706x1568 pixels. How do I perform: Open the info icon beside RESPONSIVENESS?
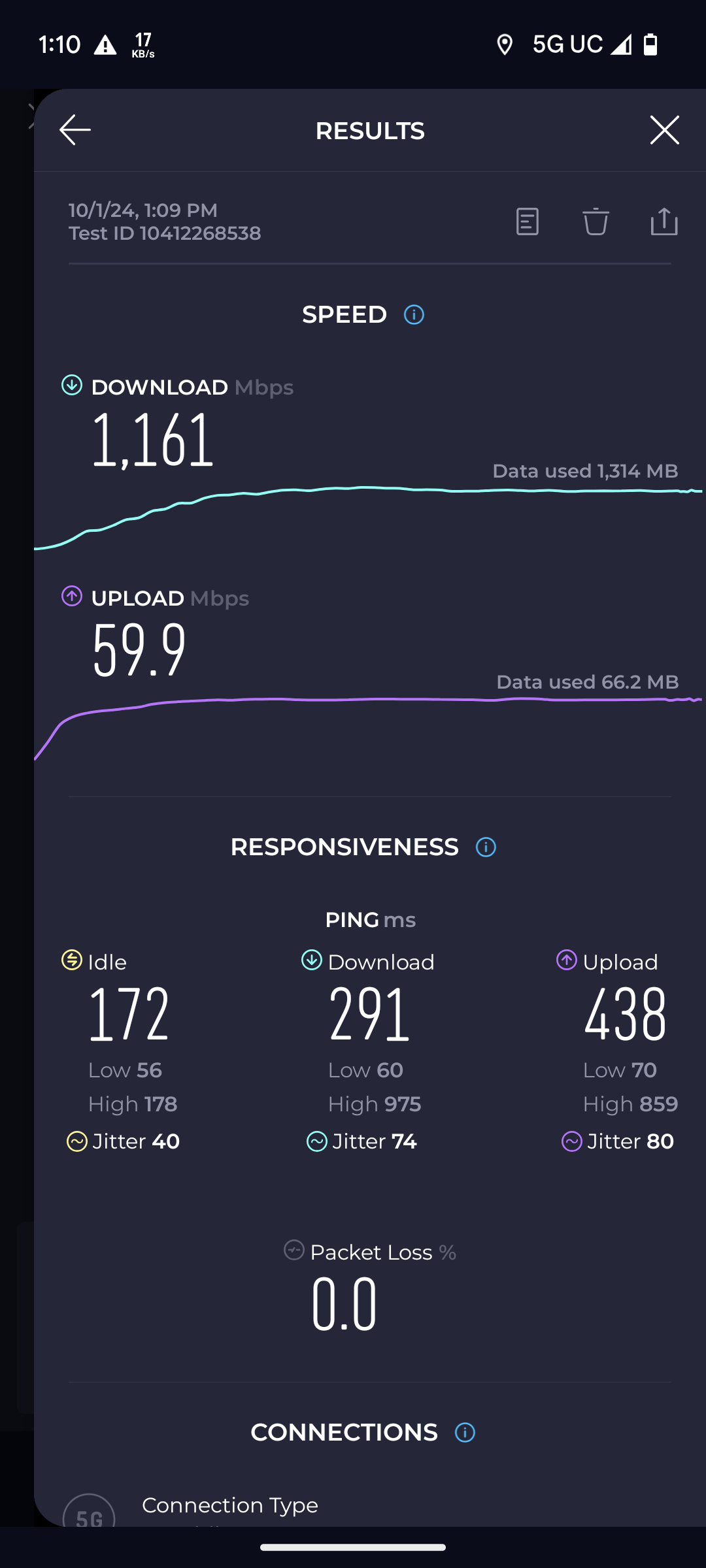click(486, 847)
